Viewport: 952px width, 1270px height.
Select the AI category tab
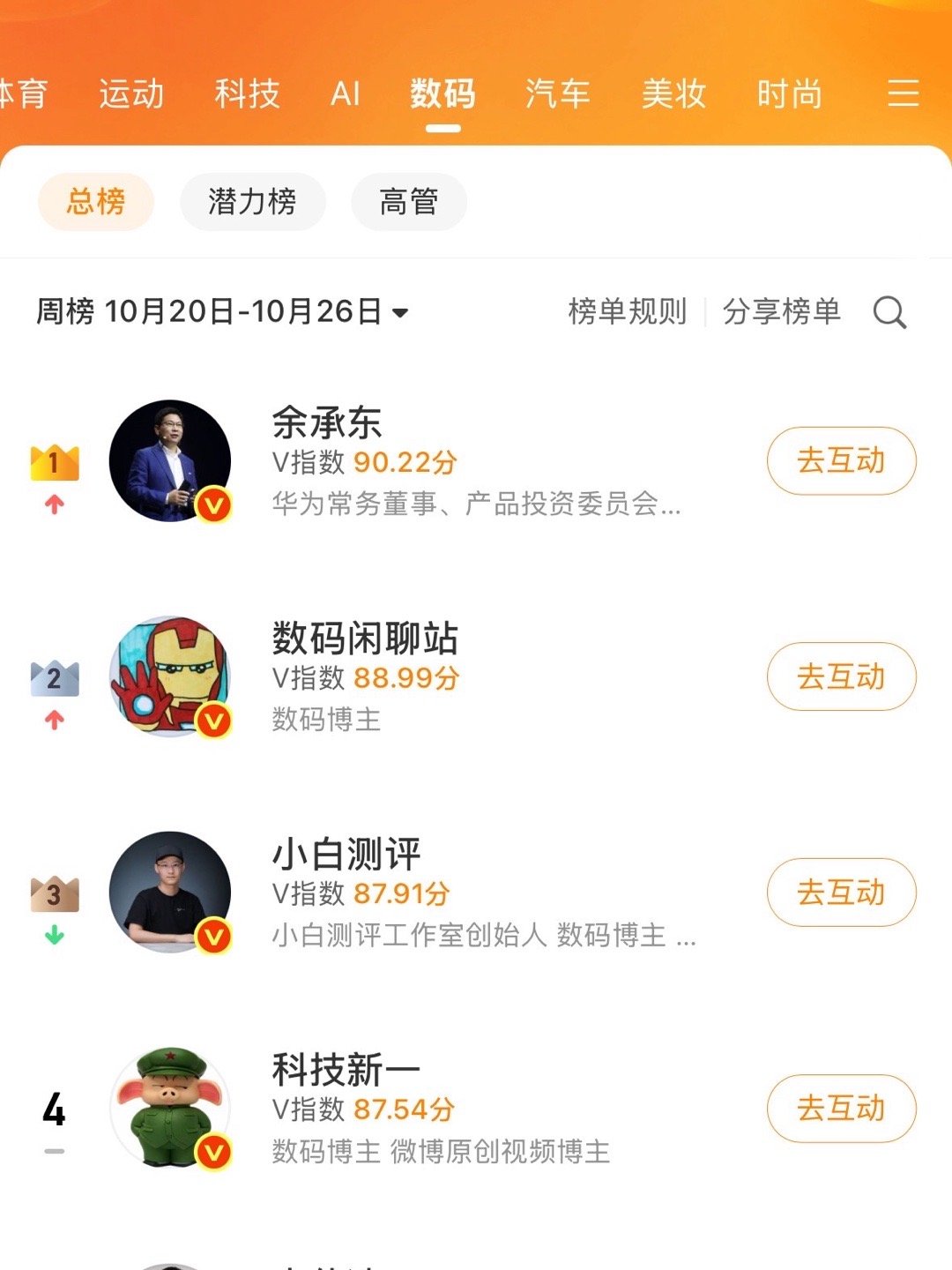(346, 93)
